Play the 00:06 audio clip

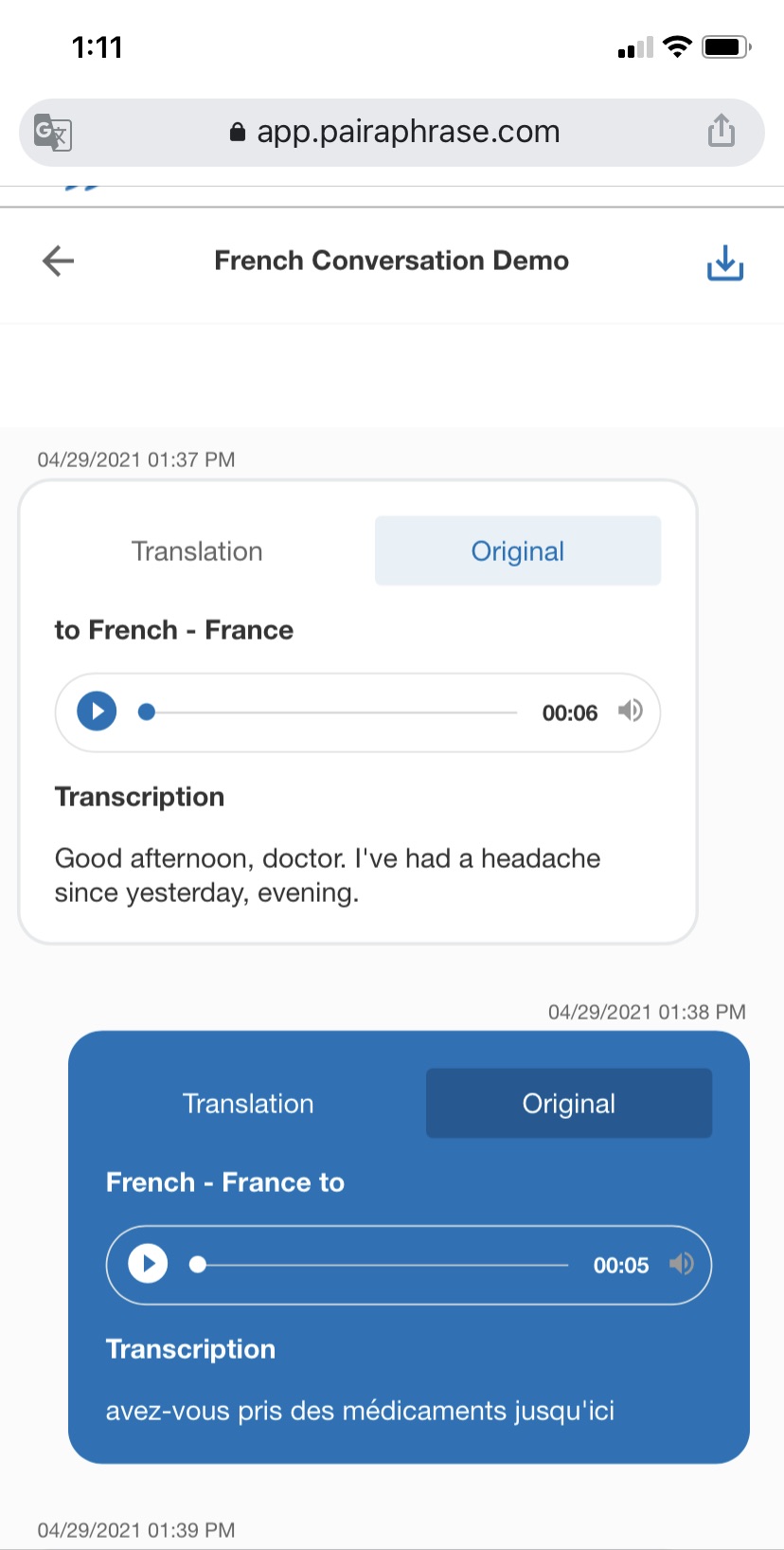tap(97, 712)
